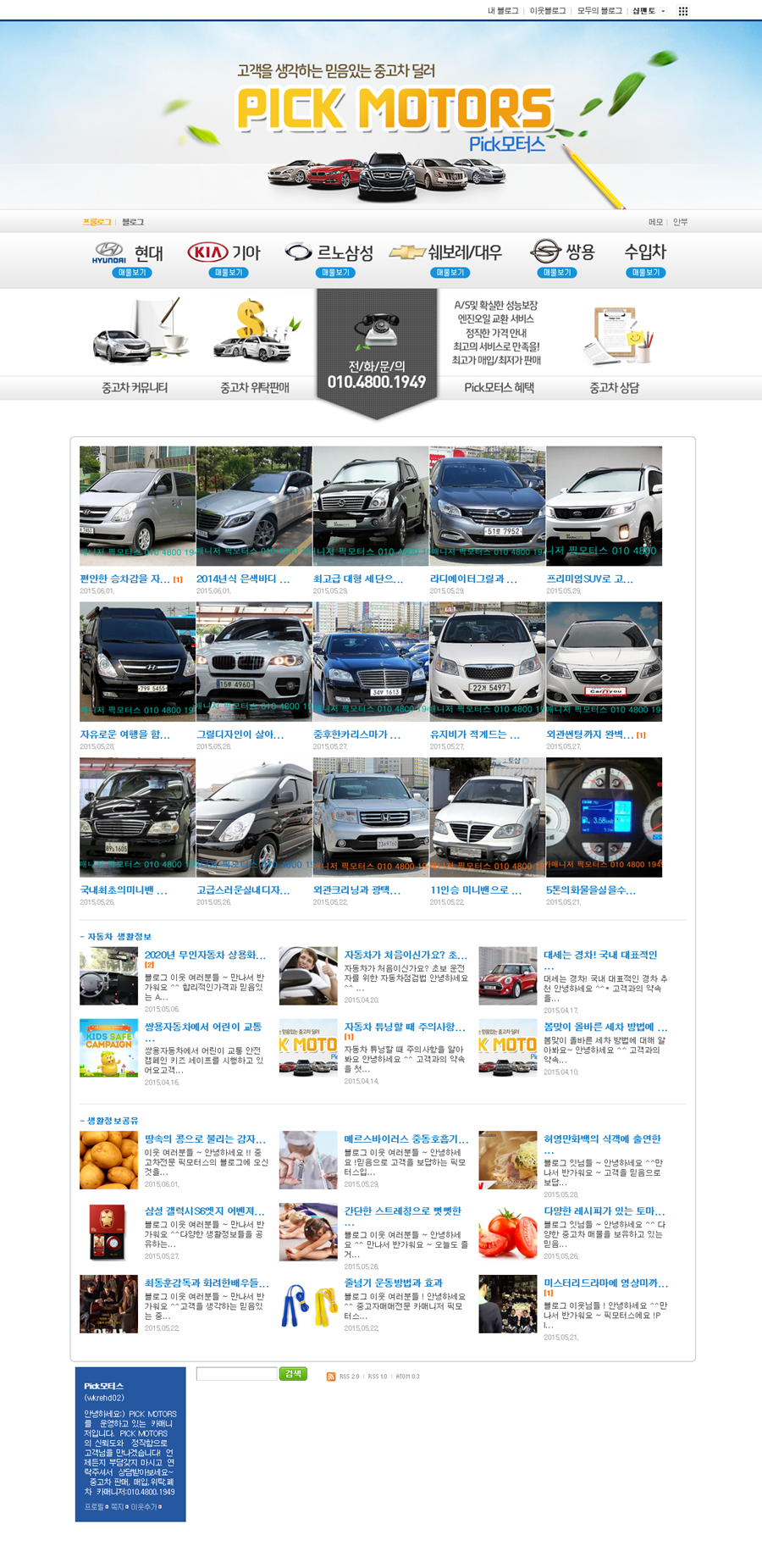View 쉐보레/대우 listings with 매물보기
Viewport: 762px width, 1568px height.
(450, 273)
